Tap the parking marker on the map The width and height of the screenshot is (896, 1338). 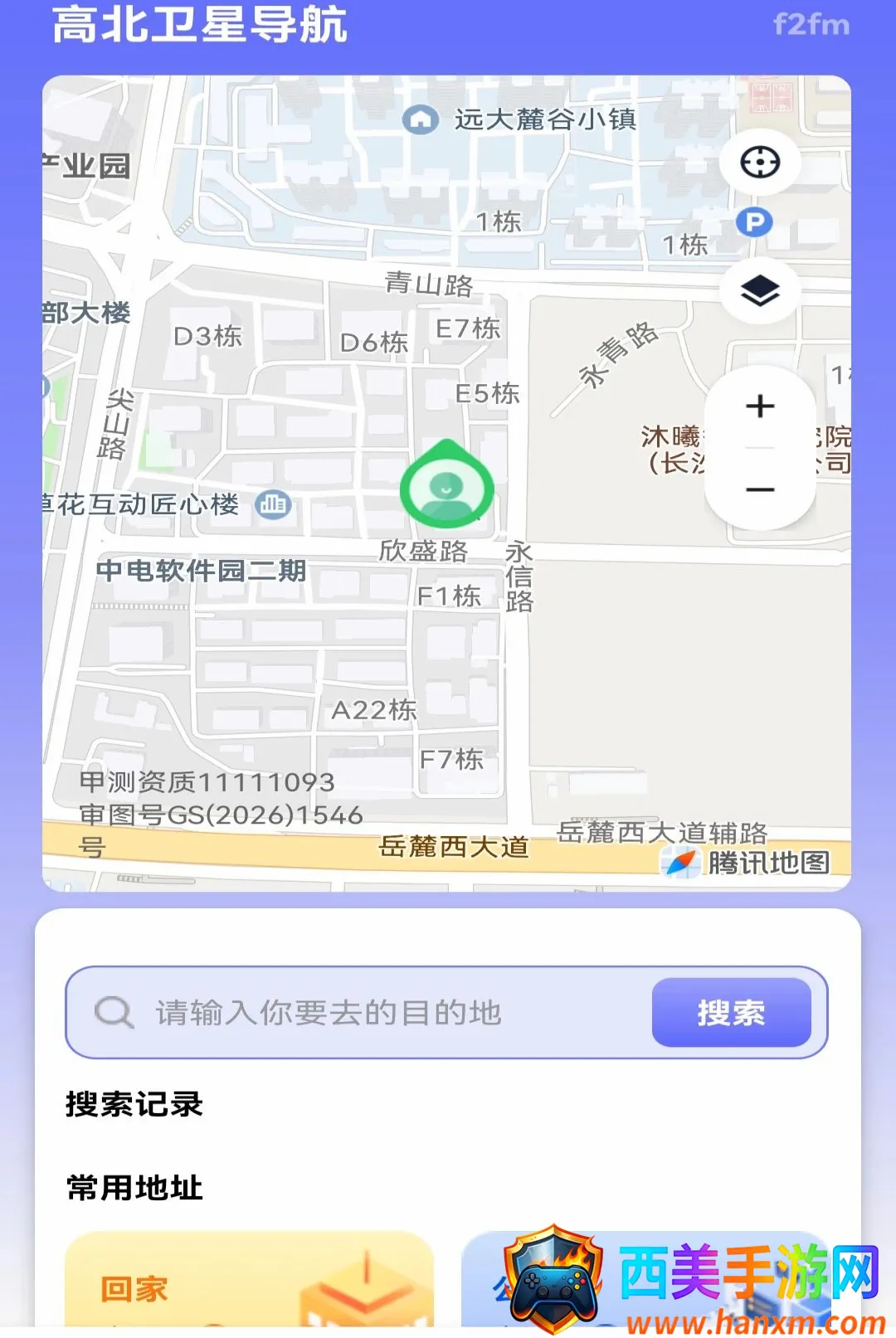(x=754, y=221)
